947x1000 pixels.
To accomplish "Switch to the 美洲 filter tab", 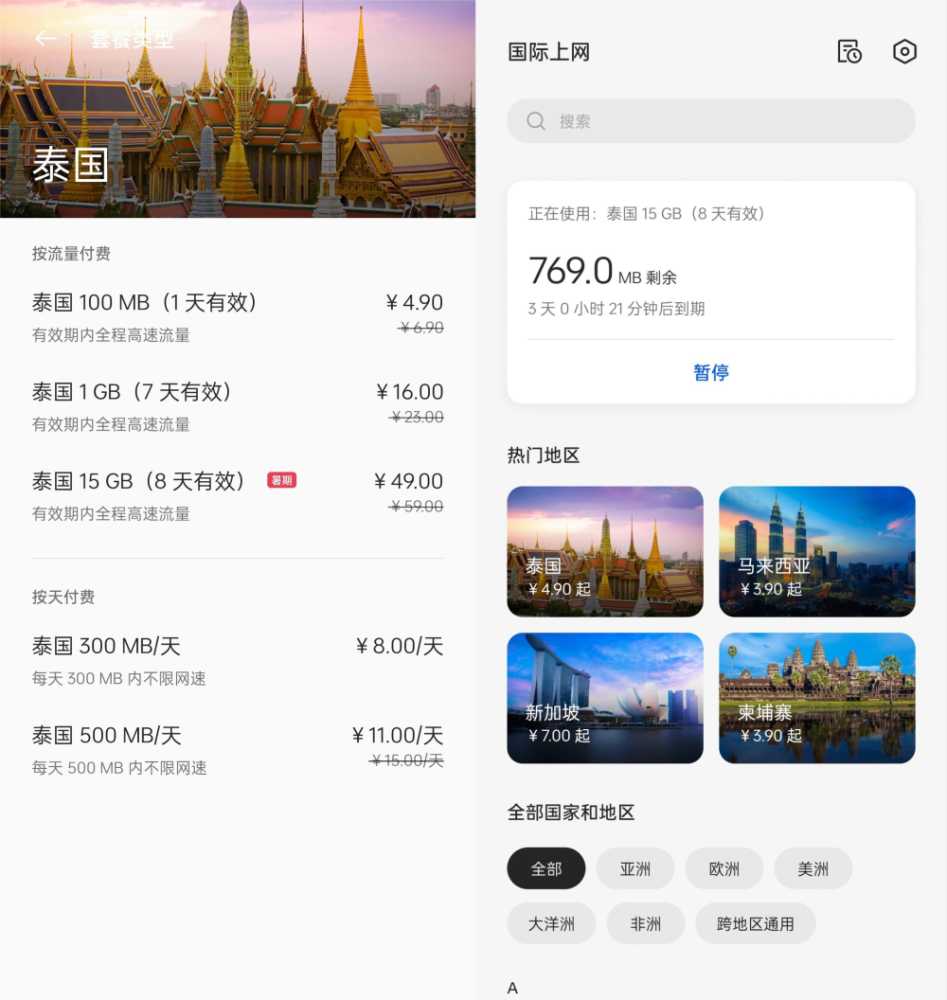I will tap(813, 868).
